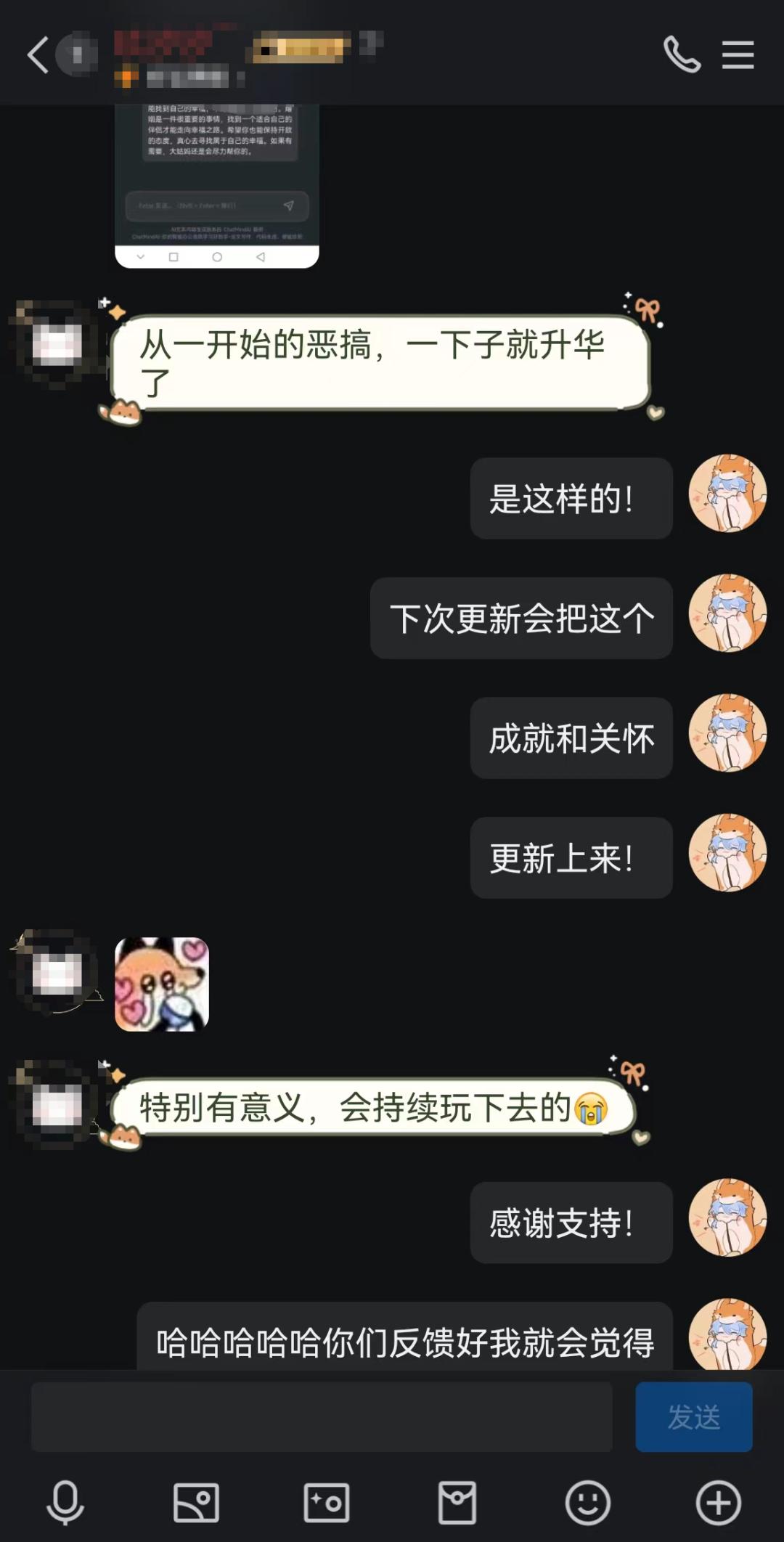
Task: Start a voice call
Action: point(682,54)
